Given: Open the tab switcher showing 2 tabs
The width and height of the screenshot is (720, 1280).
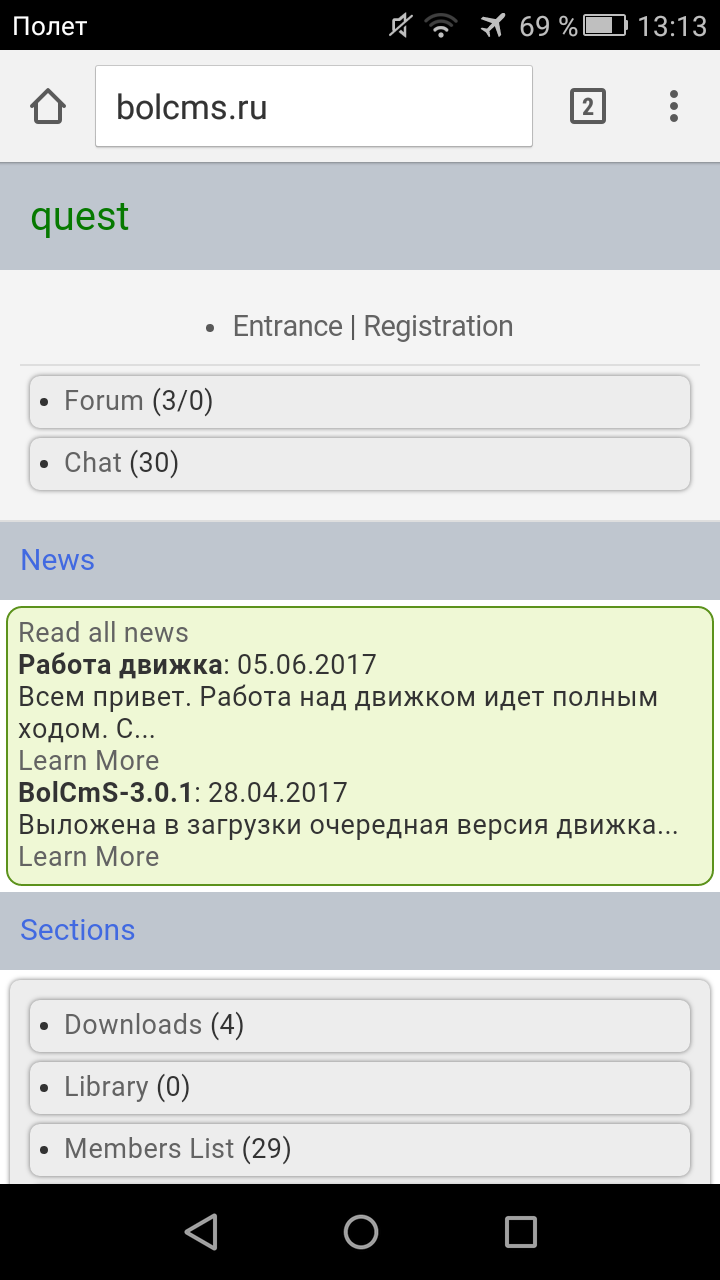Looking at the screenshot, I should 587,106.
